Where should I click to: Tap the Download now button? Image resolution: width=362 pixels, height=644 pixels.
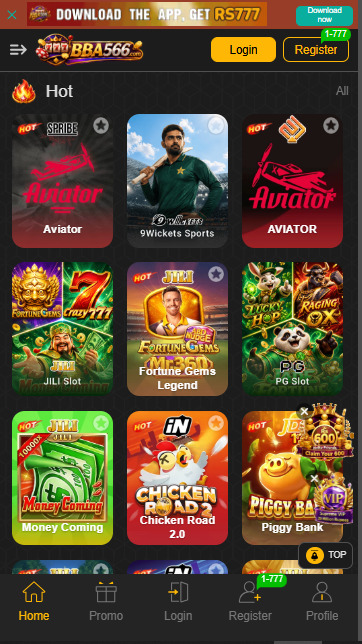tap(324, 16)
